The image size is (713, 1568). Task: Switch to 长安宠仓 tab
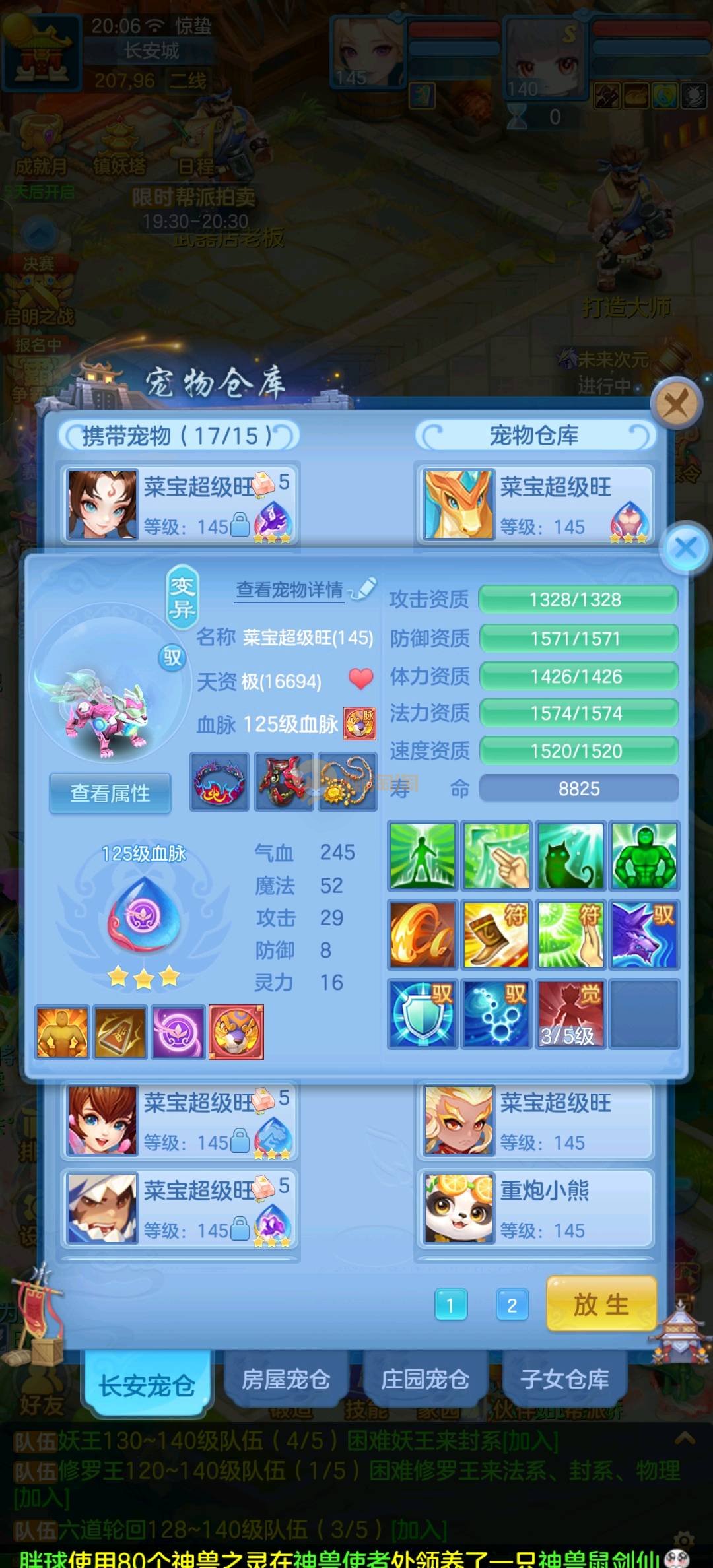click(x=147, y=1385)
